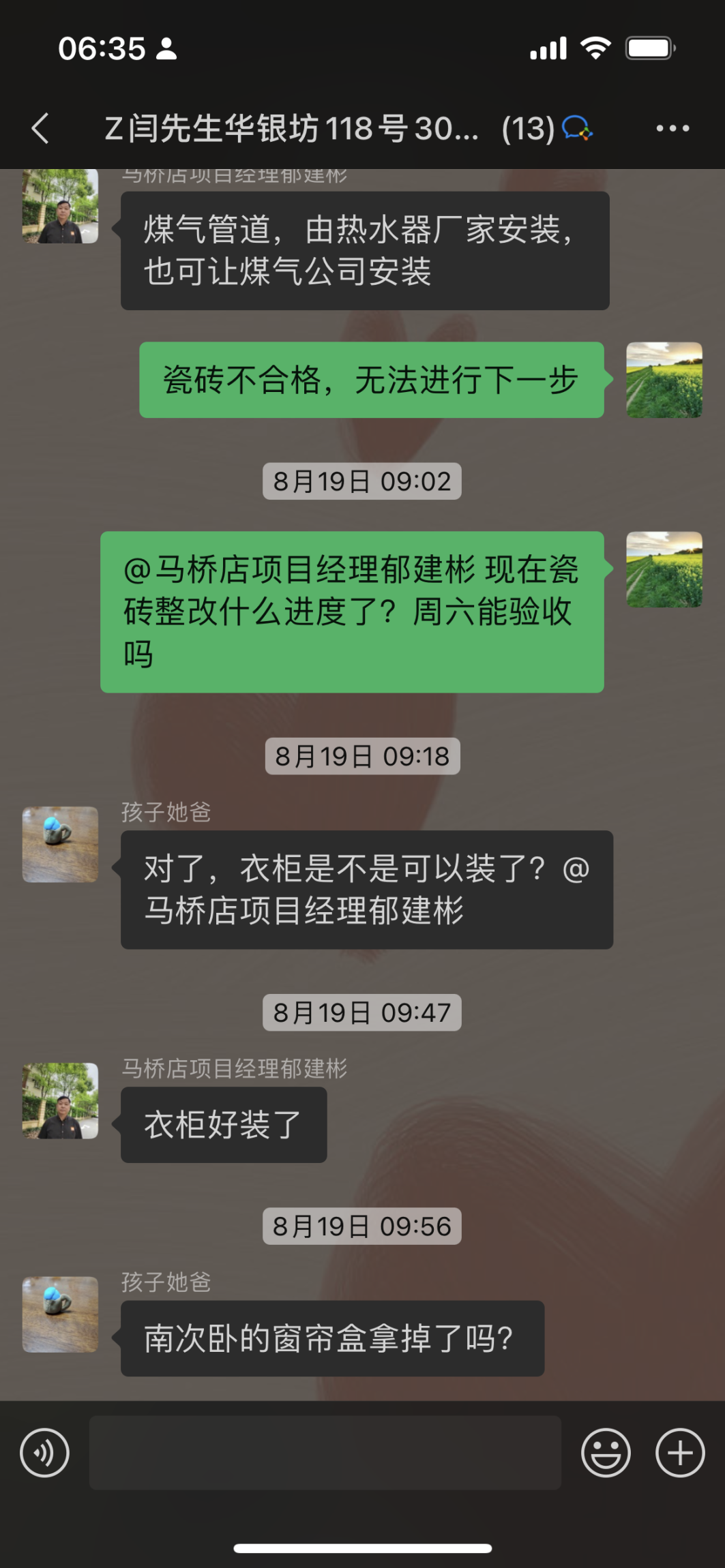Screen dimensions: 725x1568
Task: Switch to voice message input
Action: 45,1453
